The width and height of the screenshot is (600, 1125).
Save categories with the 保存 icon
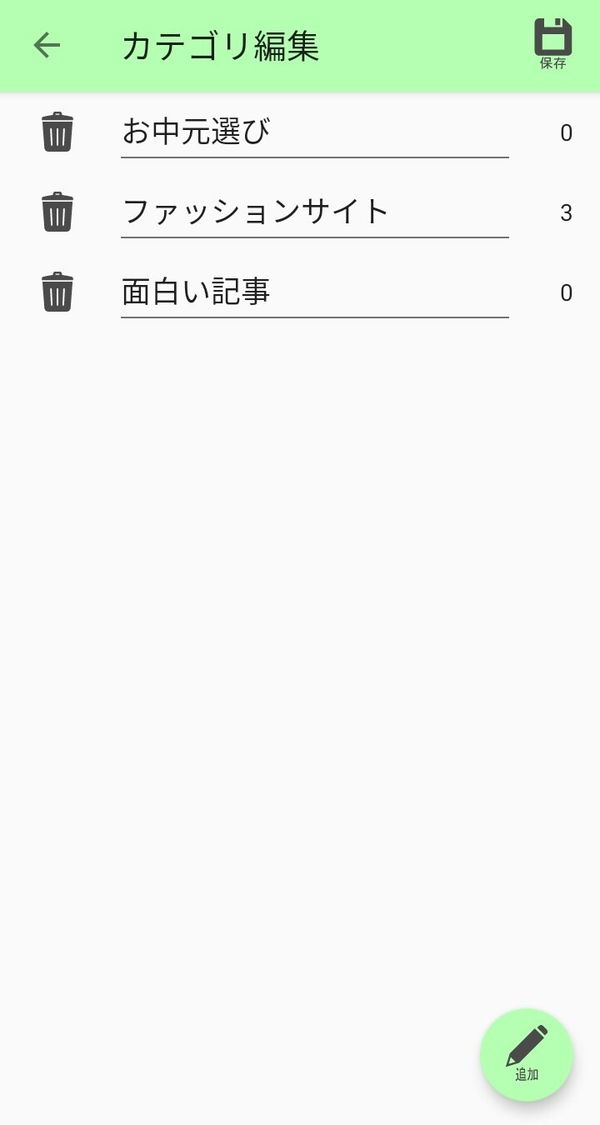pos(553,44)
